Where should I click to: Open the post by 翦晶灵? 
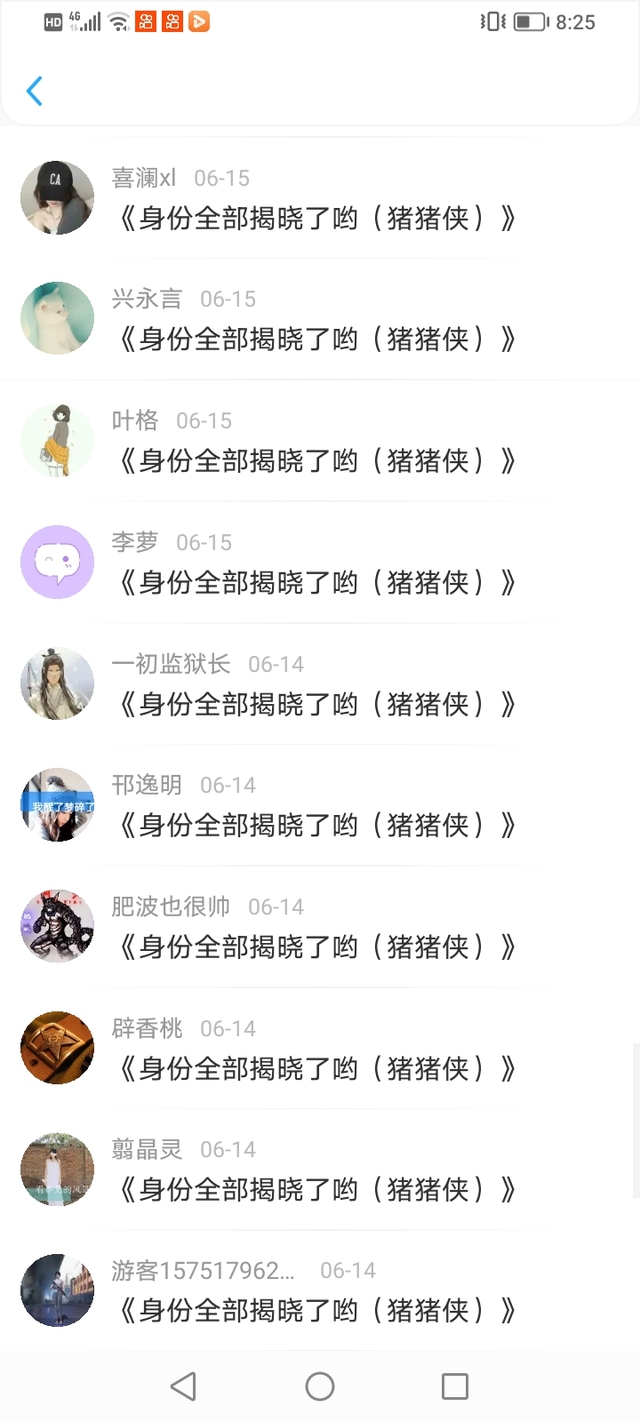(x=317, y=1190)
